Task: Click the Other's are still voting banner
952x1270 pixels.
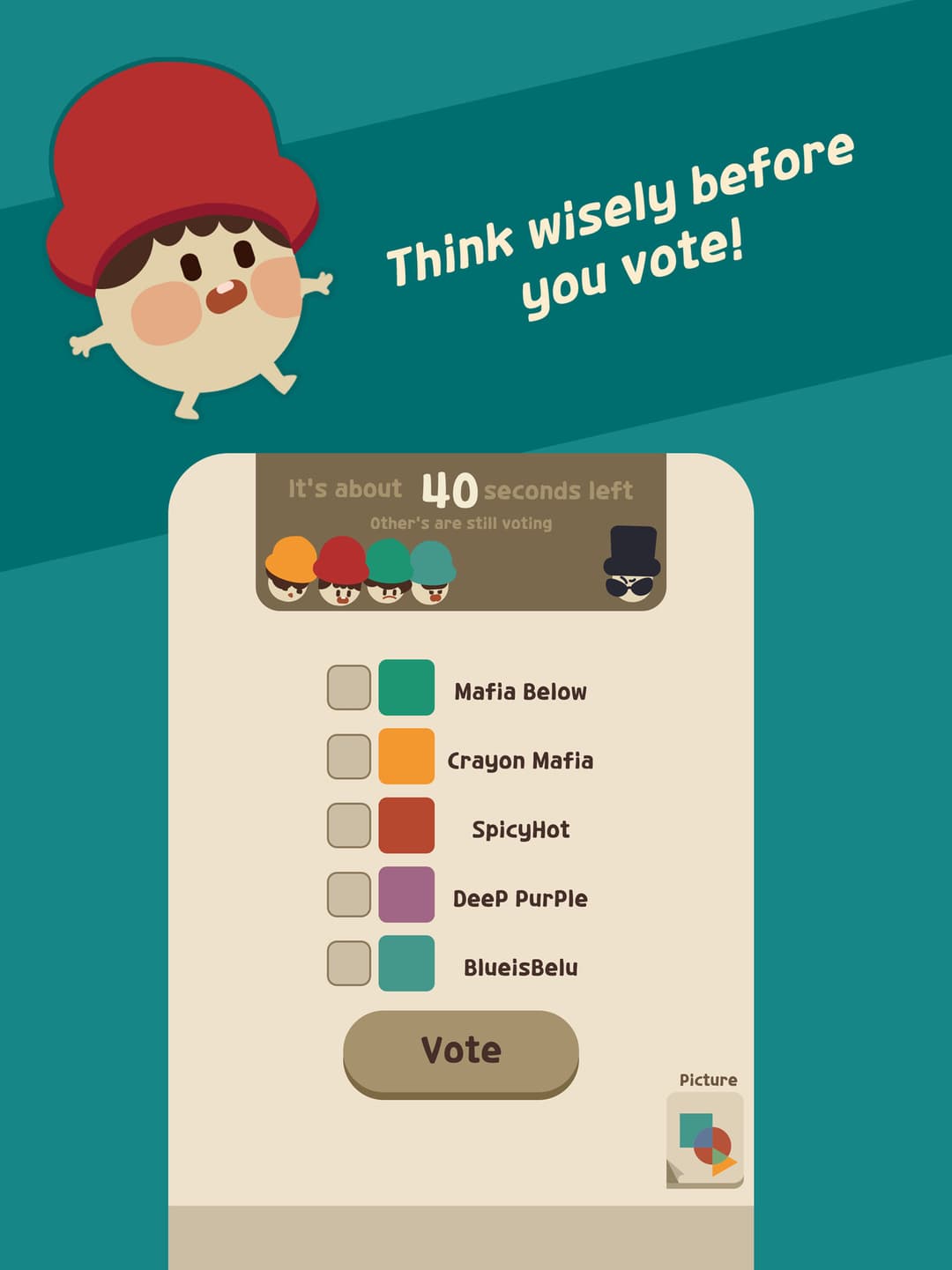Action: coord(462,524)
